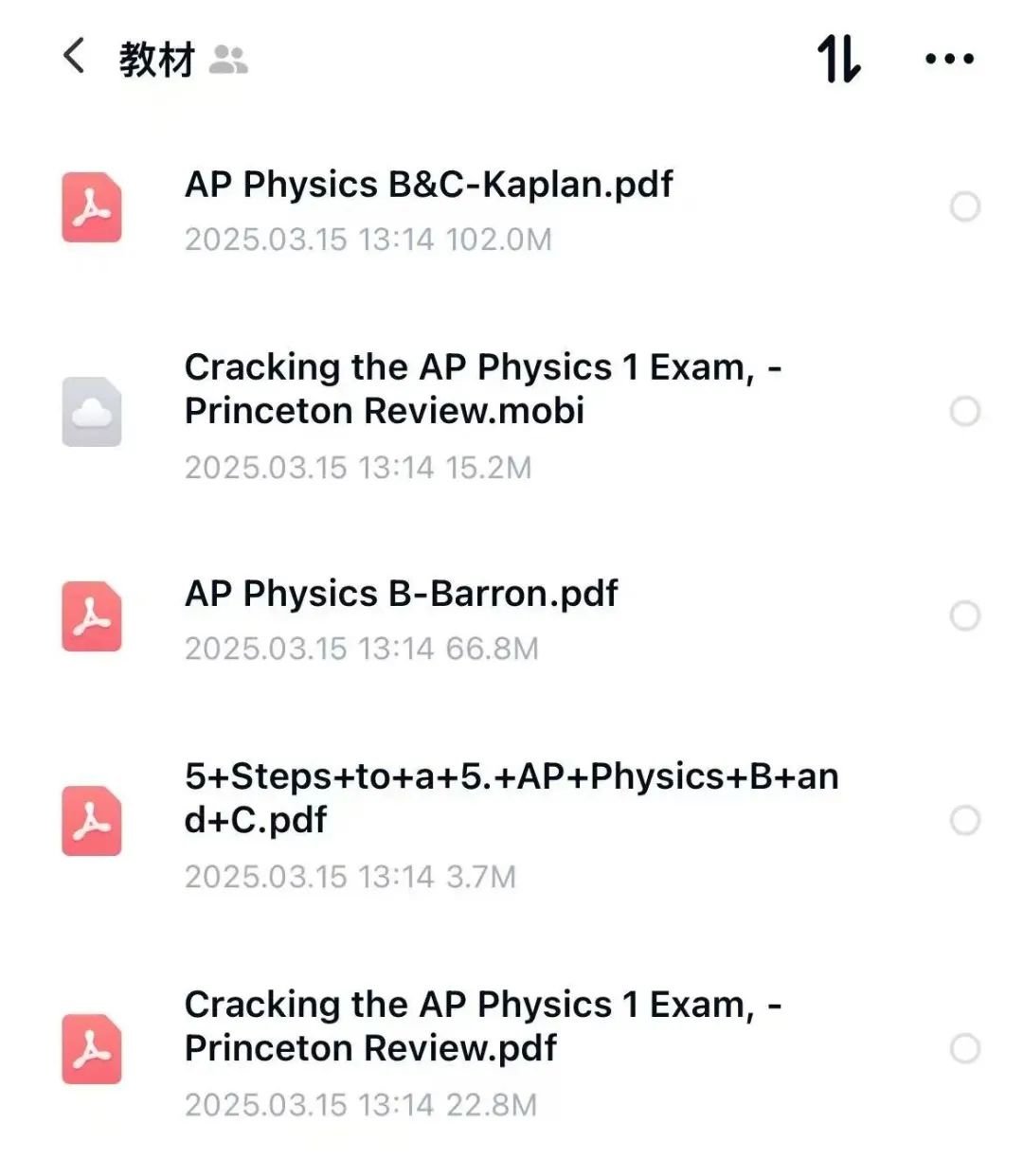Open the sort order options
Viewport: 1023px width, 1176px height.
(839, 59)
